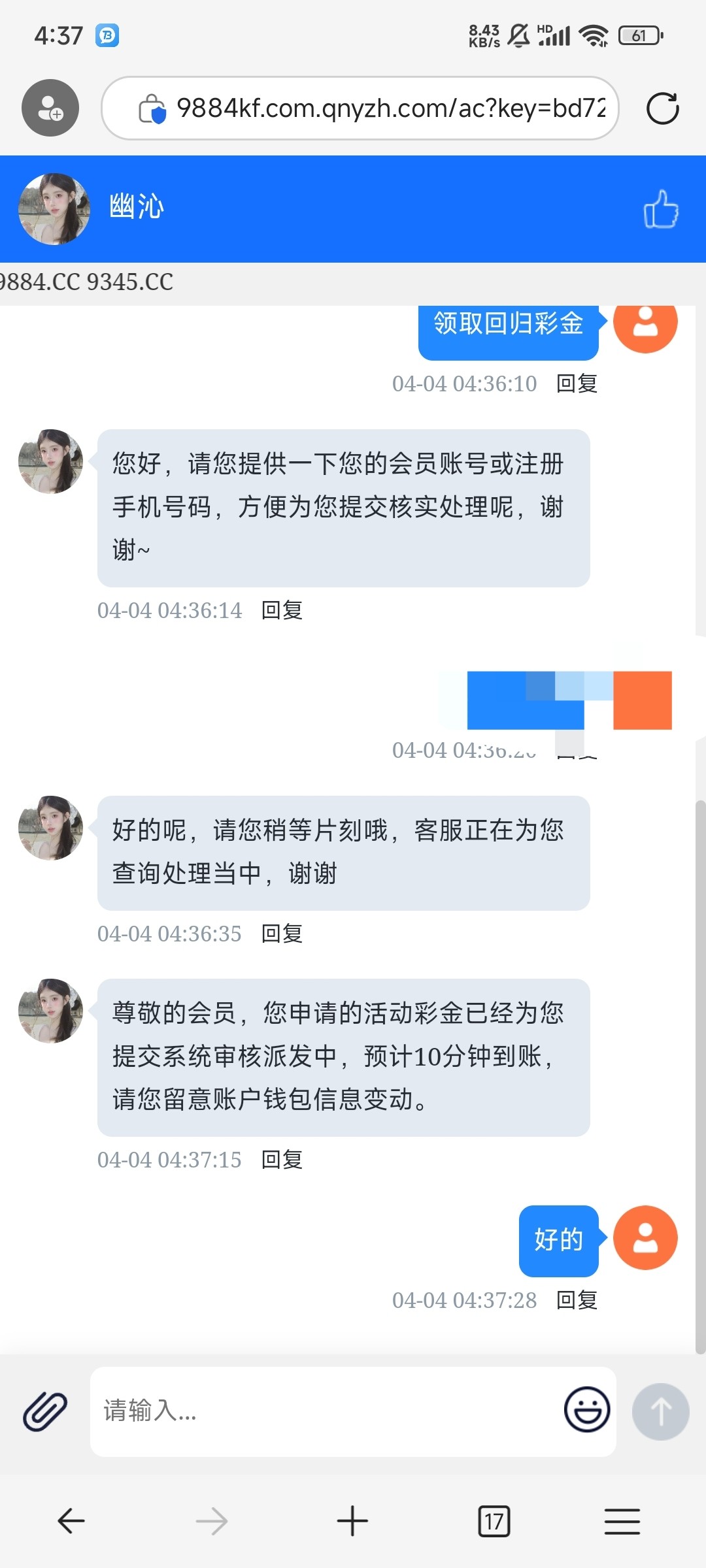Go back to previous browser page
Image resolution: width=706 pixels, height=1568 pixels.
71,1521
